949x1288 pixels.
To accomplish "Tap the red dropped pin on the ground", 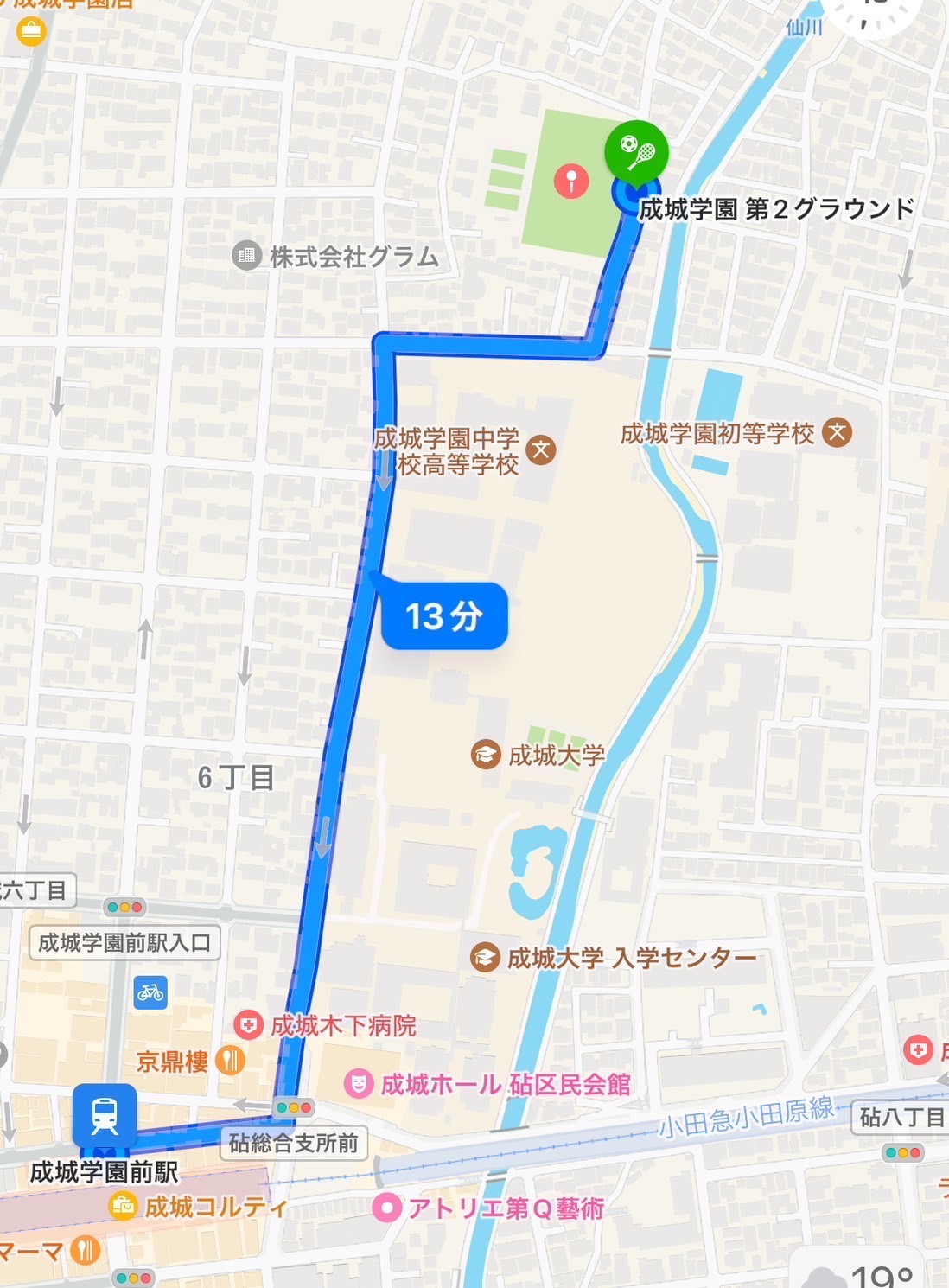I will (x=570, y=181).
